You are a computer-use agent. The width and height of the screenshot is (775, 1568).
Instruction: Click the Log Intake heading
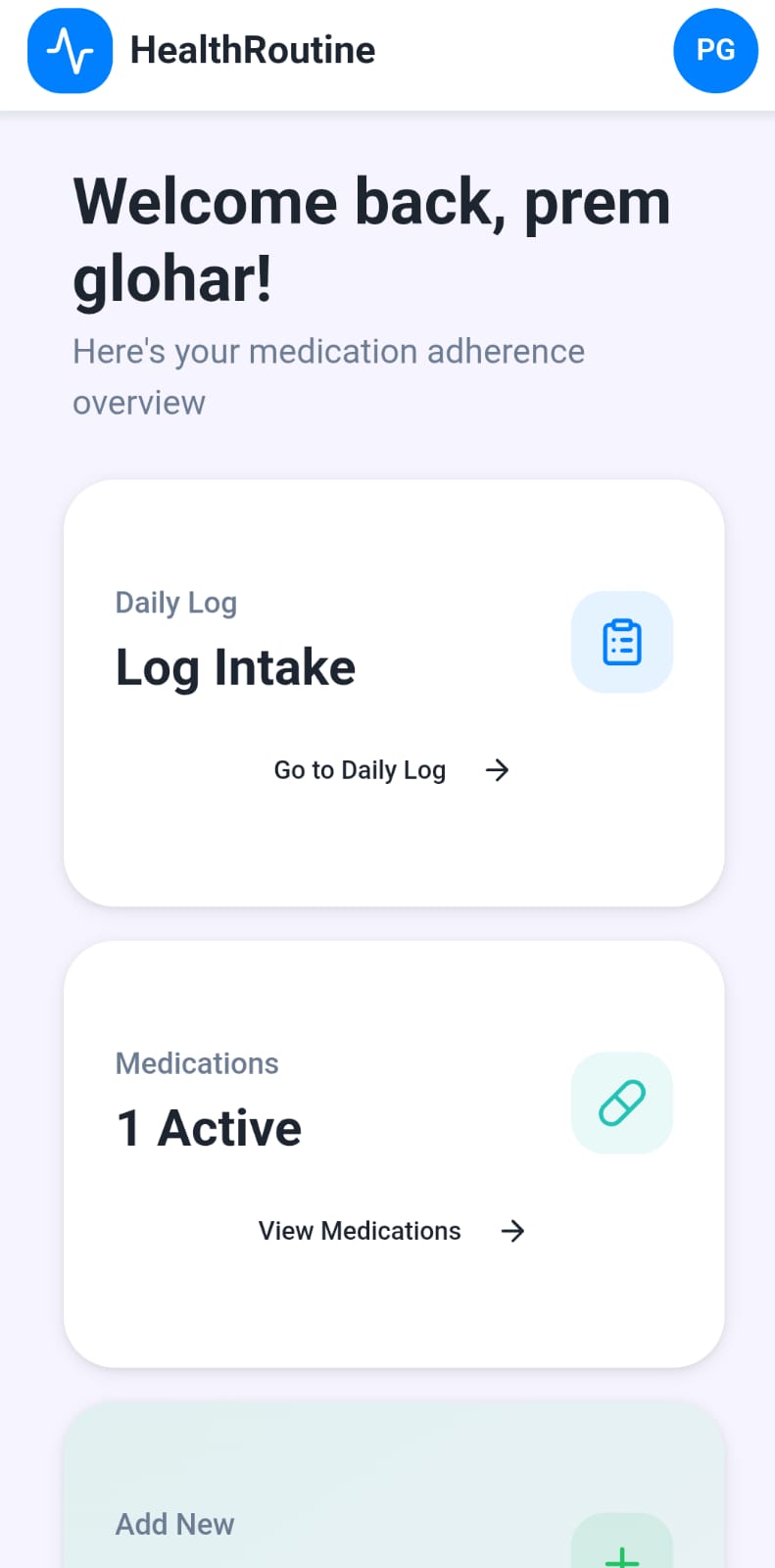[235, 667]
